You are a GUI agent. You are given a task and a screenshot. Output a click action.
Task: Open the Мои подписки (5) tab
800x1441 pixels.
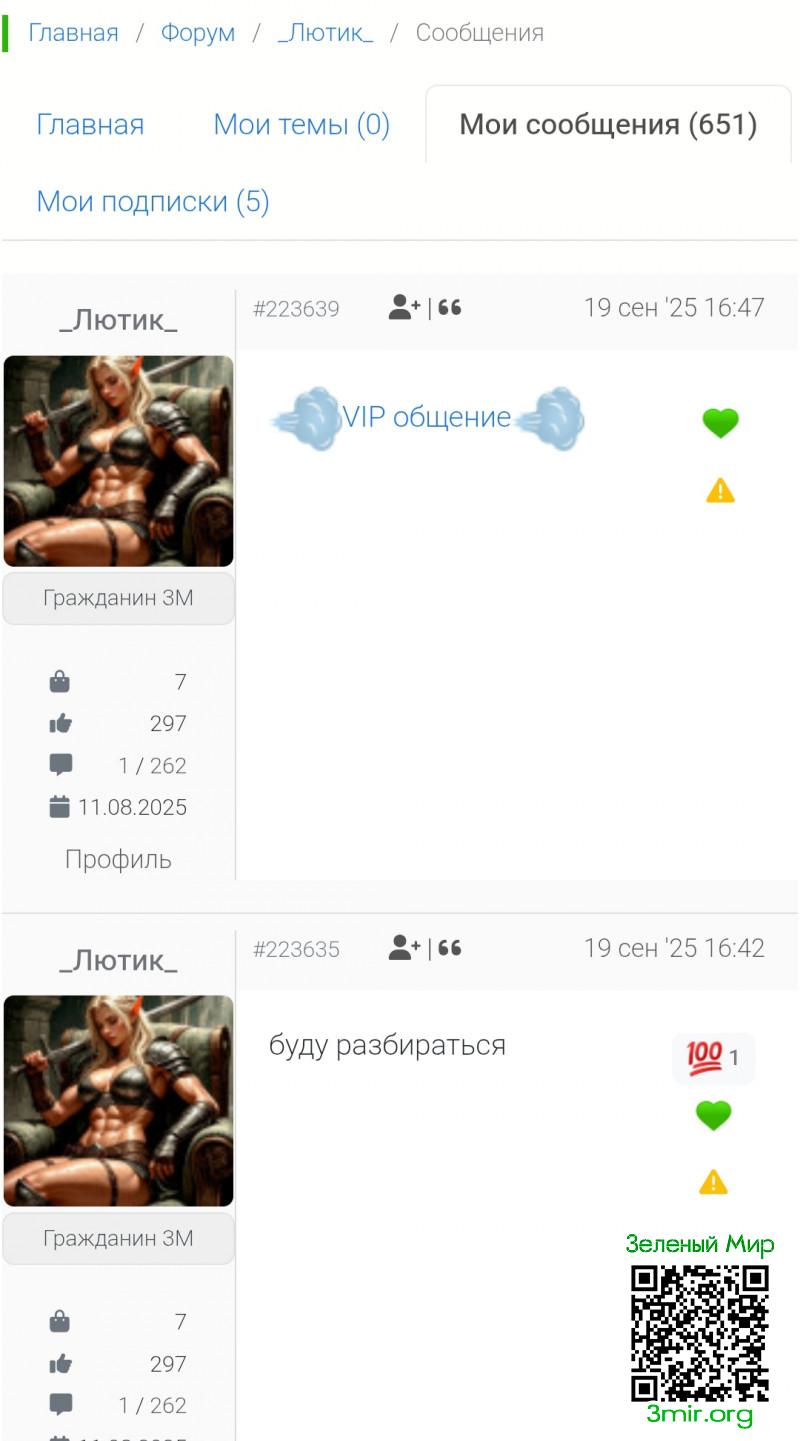[x=153, y=202]
